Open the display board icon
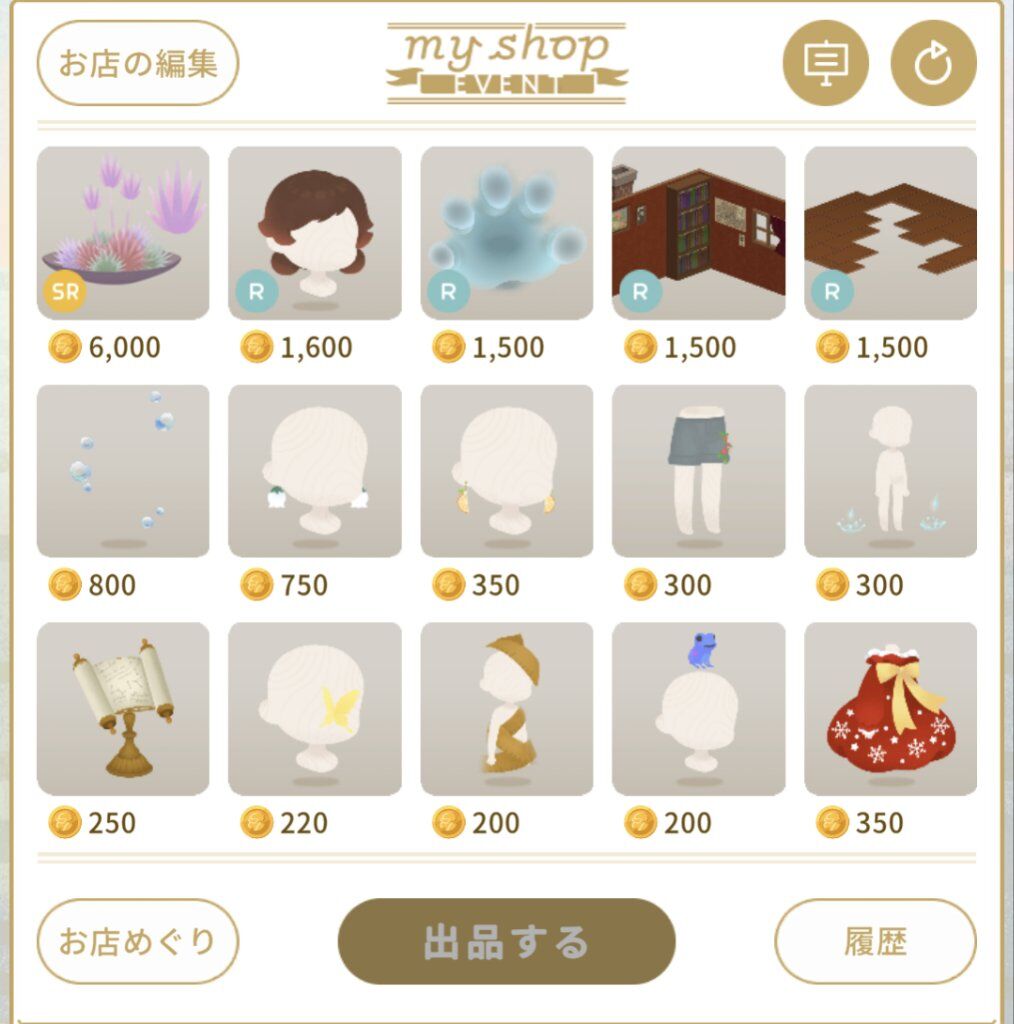 825,63
